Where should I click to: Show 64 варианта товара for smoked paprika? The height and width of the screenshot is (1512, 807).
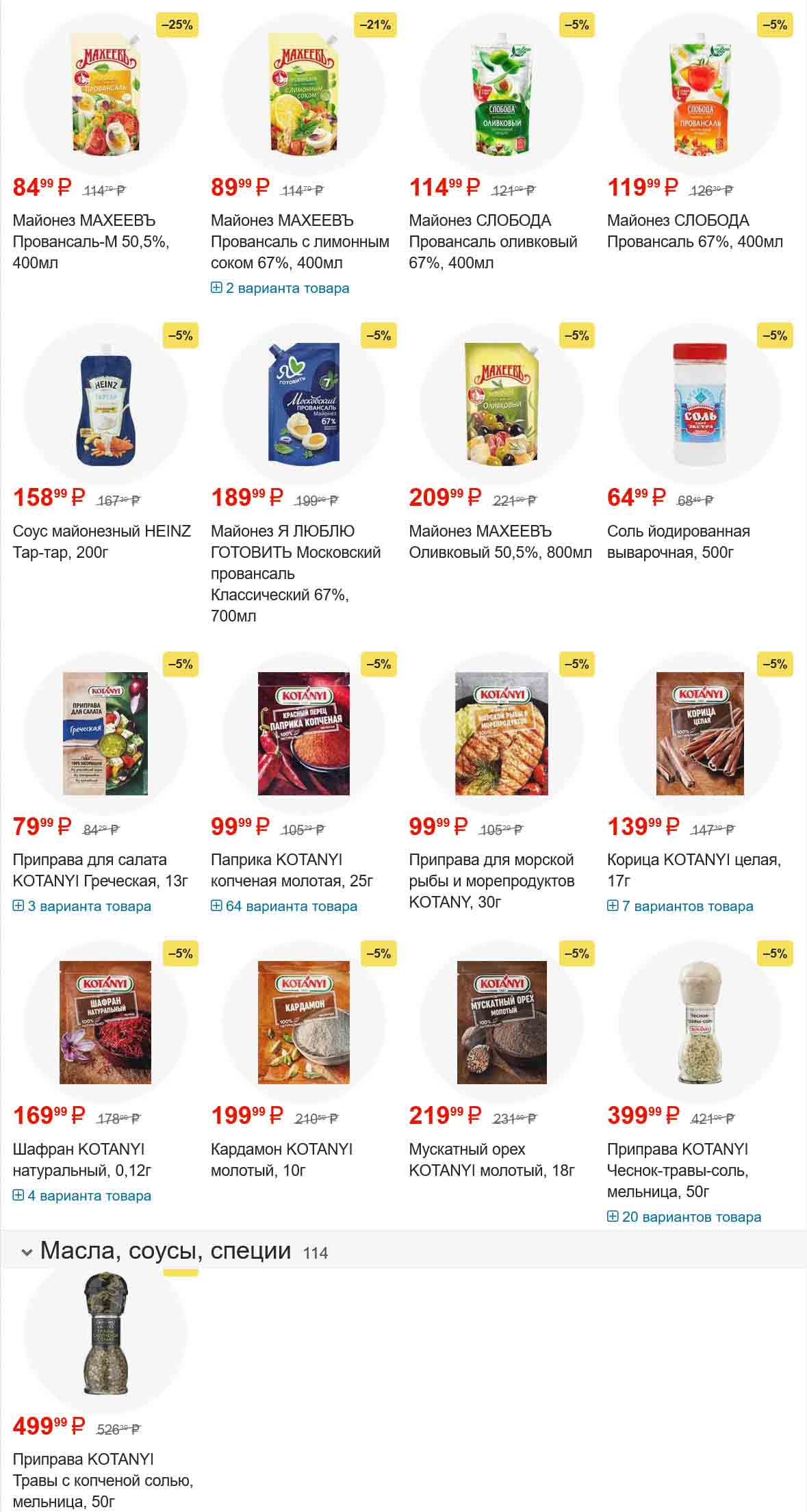(x=284, y=906)
